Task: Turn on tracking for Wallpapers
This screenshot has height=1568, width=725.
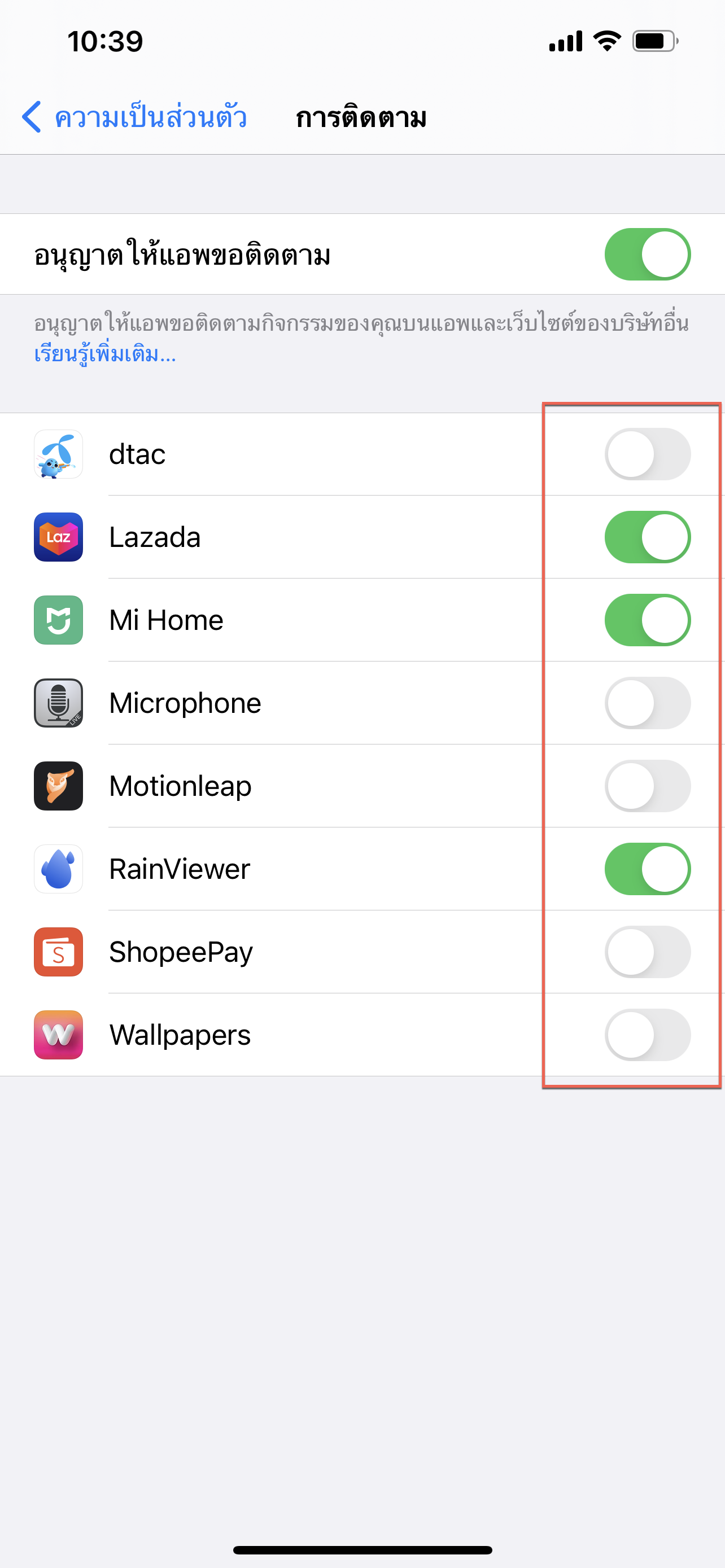Action: click(x=647, y=1035)
